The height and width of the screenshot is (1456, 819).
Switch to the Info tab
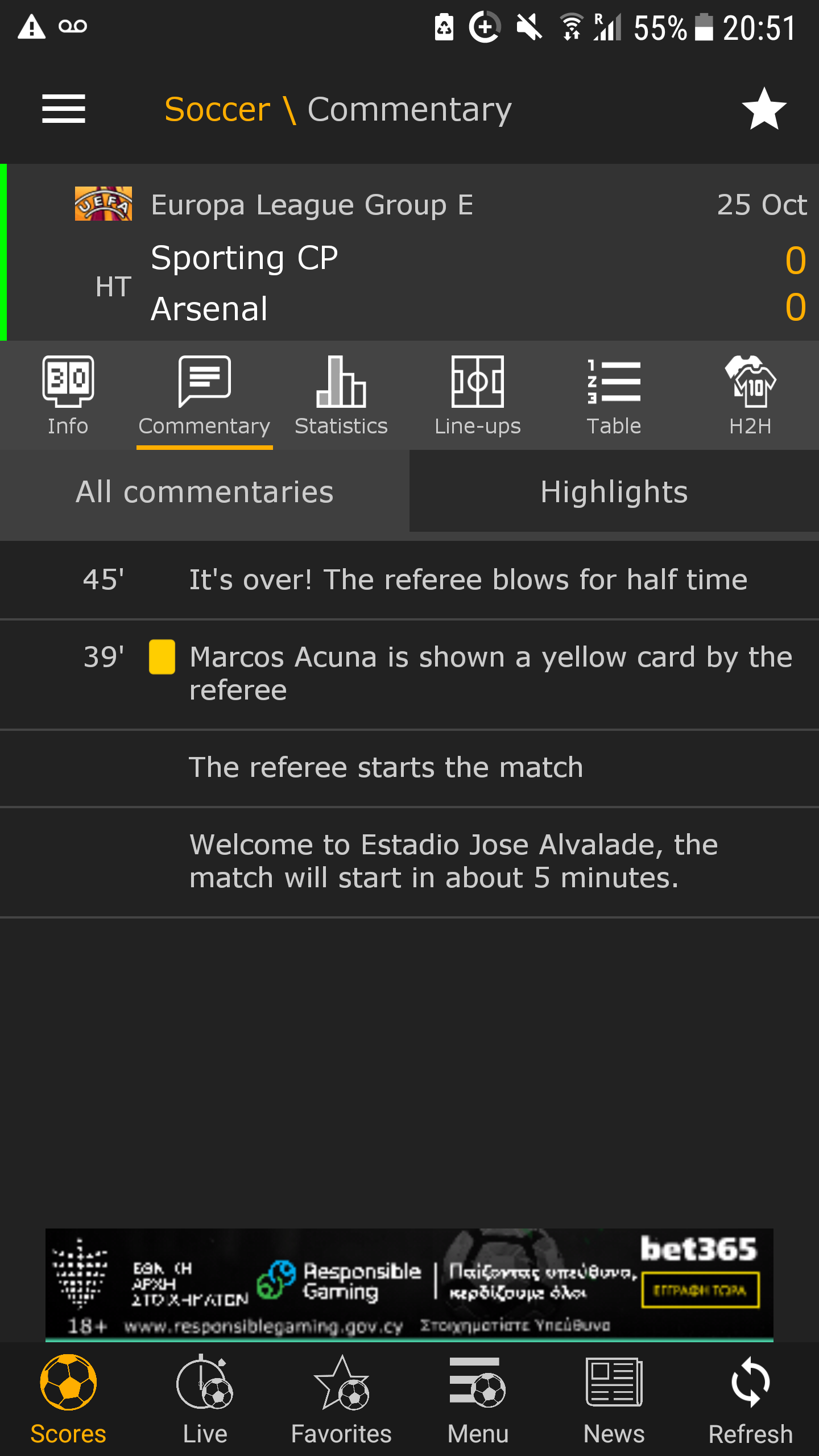(68, 395)
